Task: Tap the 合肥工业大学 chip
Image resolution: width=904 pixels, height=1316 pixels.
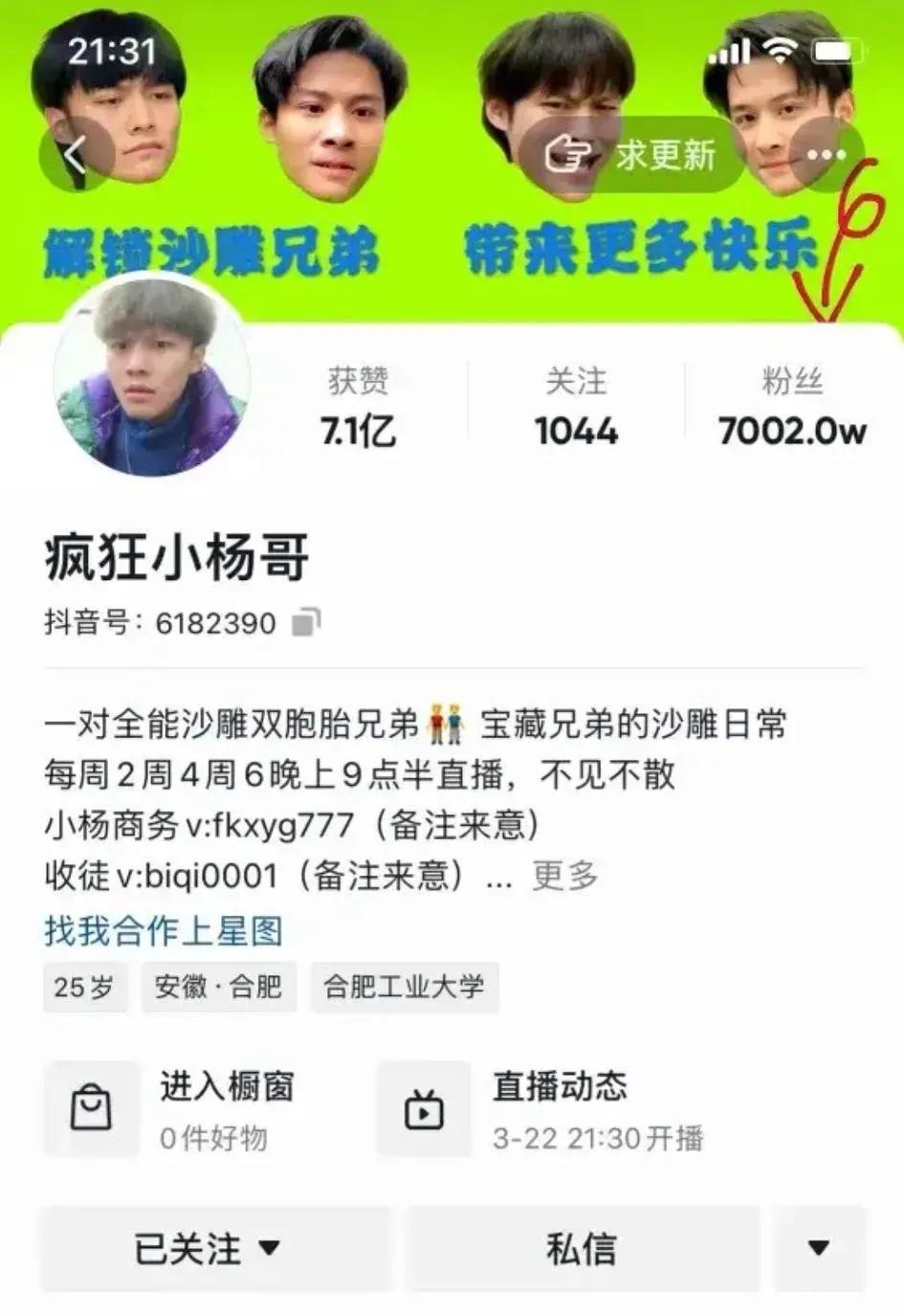Action: pyautogui.click(x=404, y=987)
